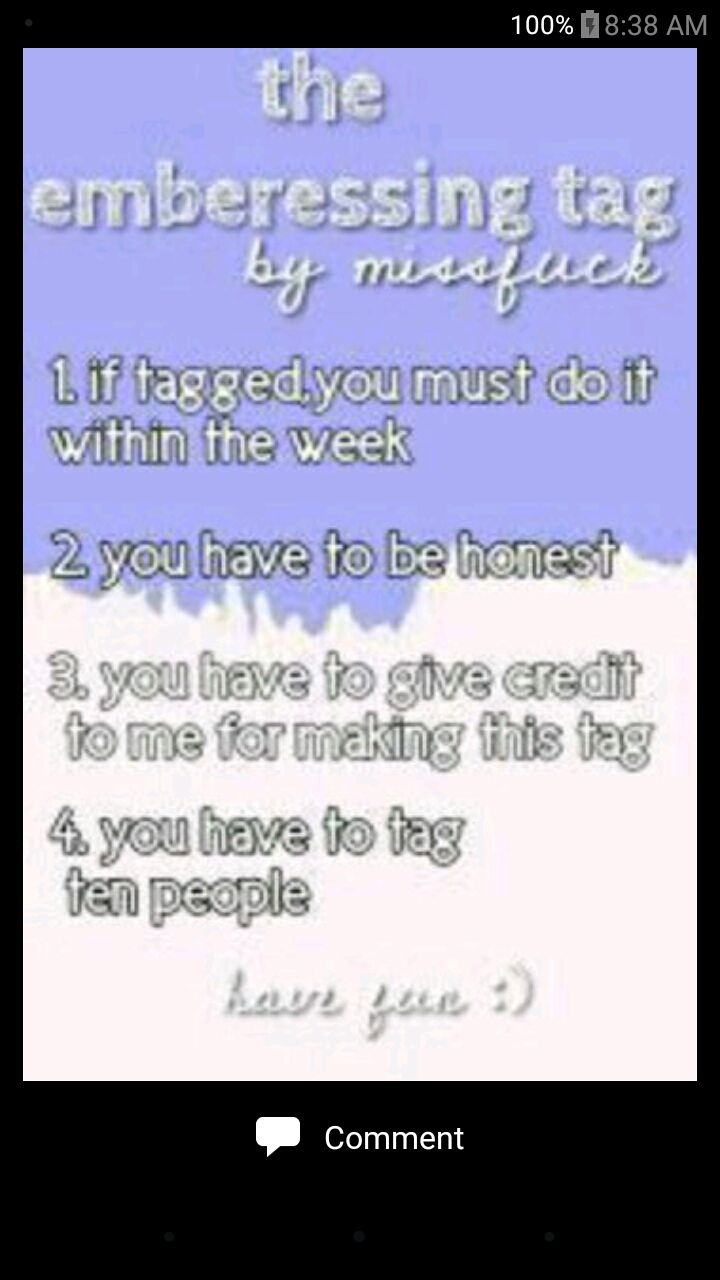Open the Comment section
Image resolution: width=720 pixels, height=1280 pixels.
click(360, 1138)
